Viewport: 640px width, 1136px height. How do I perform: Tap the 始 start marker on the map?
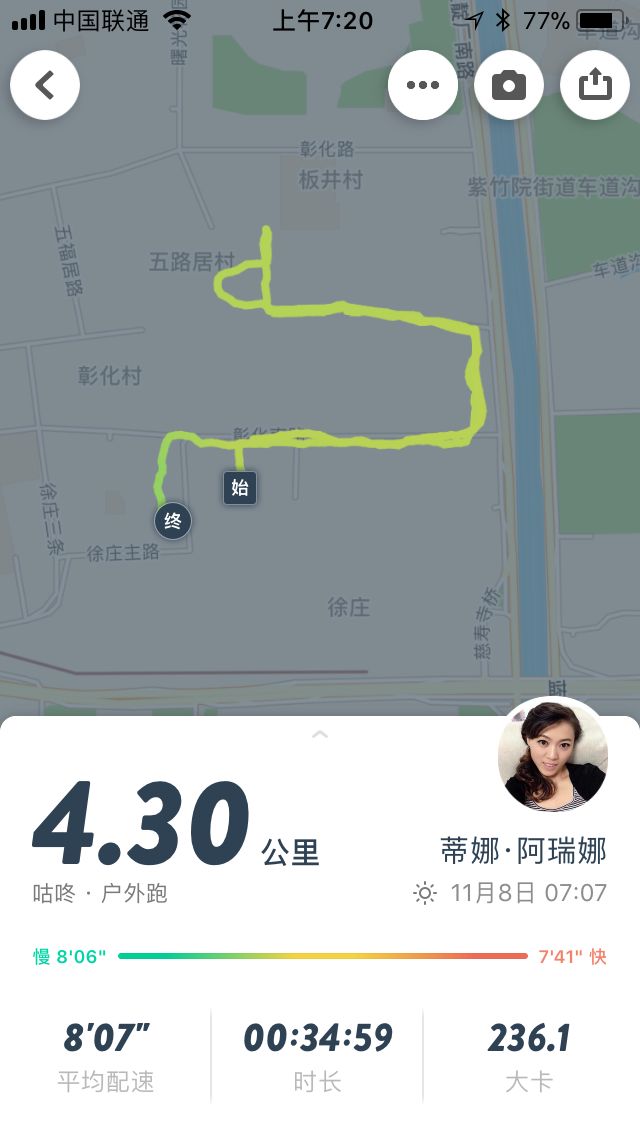[240, 488]
